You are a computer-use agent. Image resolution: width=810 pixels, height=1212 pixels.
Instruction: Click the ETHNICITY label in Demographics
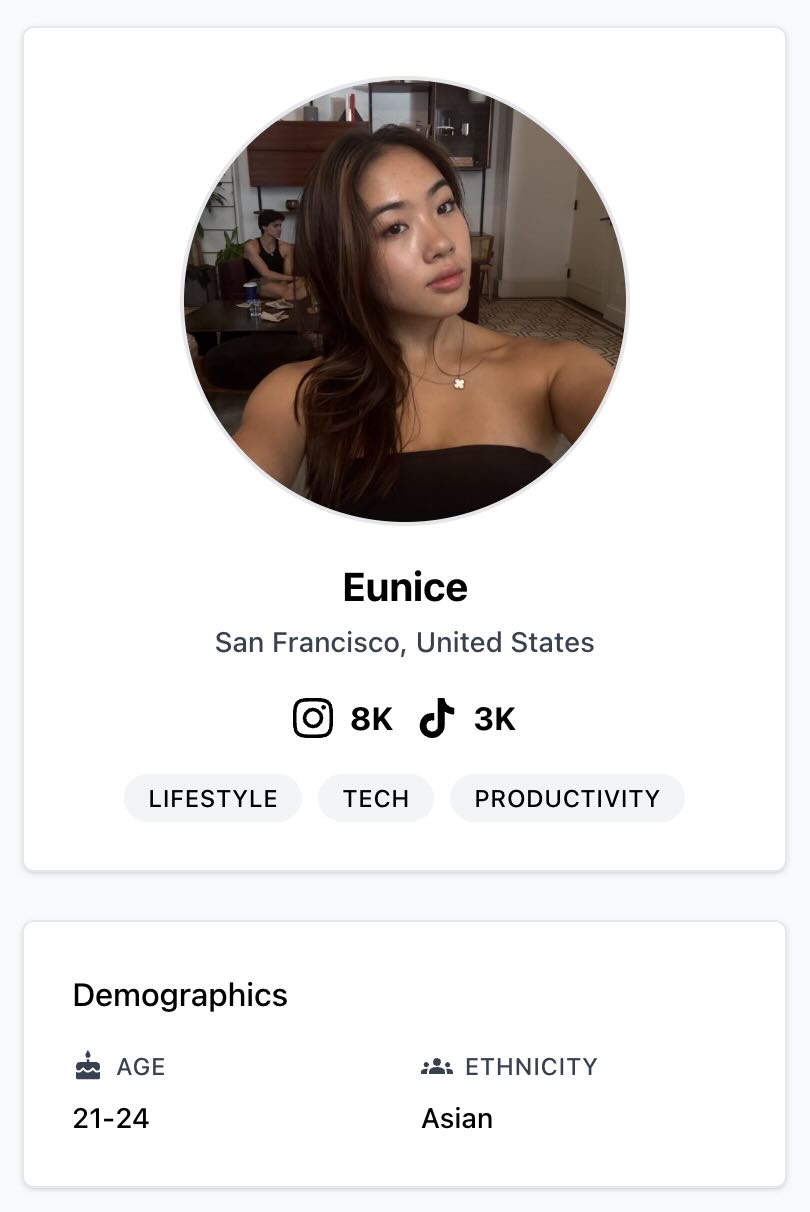(x=531, y=1067)
